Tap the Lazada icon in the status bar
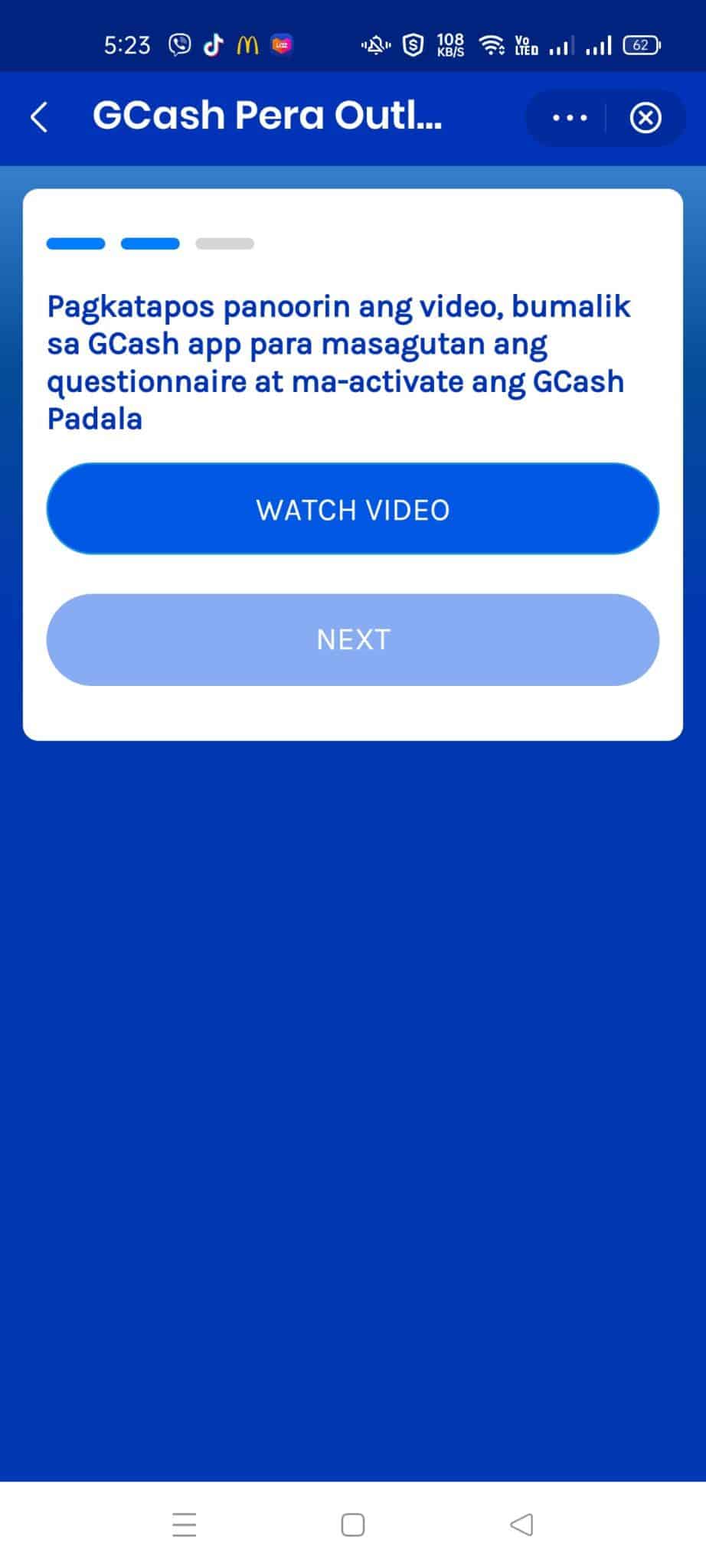The height and width of the screenshot is (1568, 706). 280,45
